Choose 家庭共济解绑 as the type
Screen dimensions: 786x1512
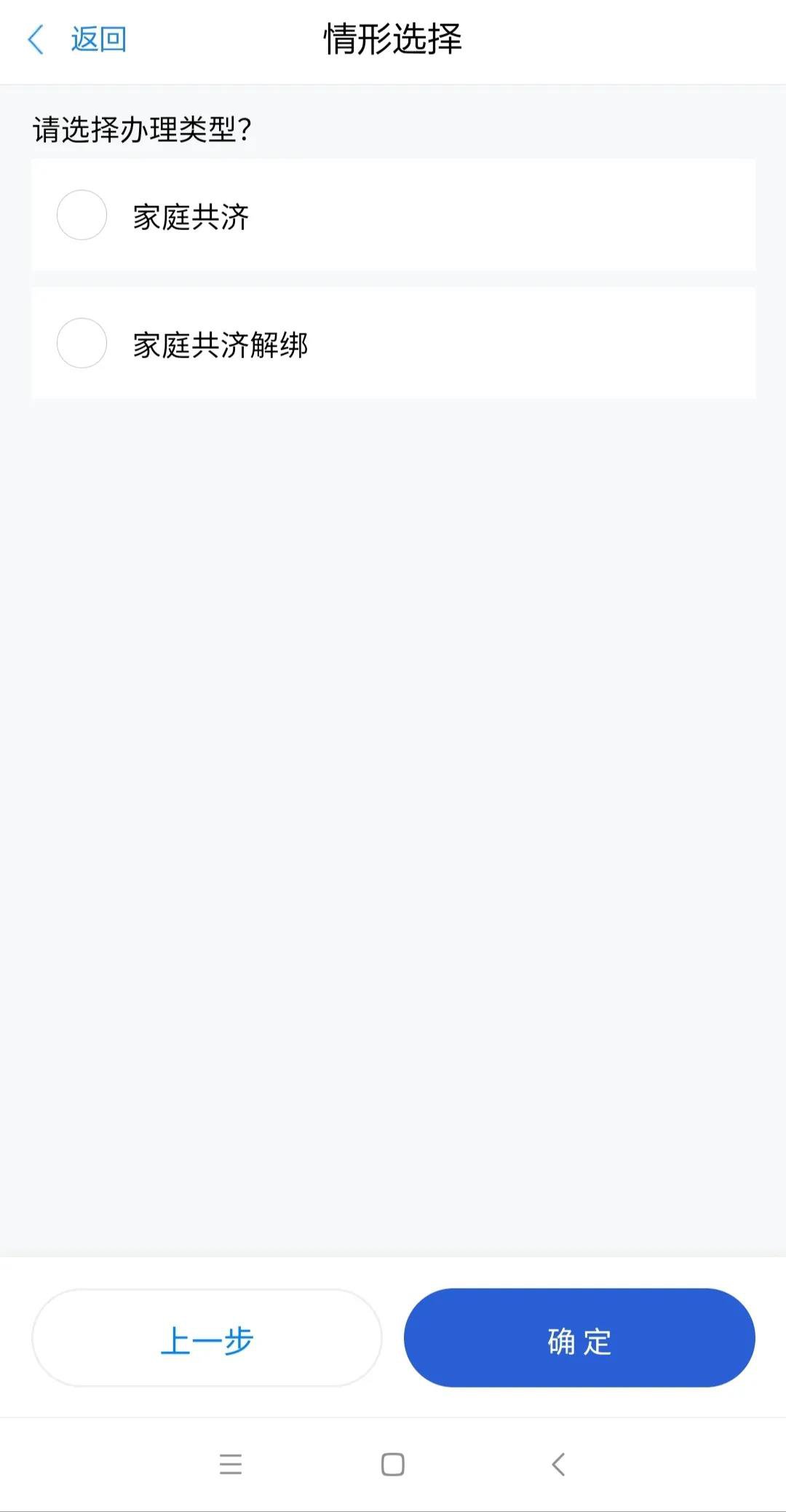82,344
